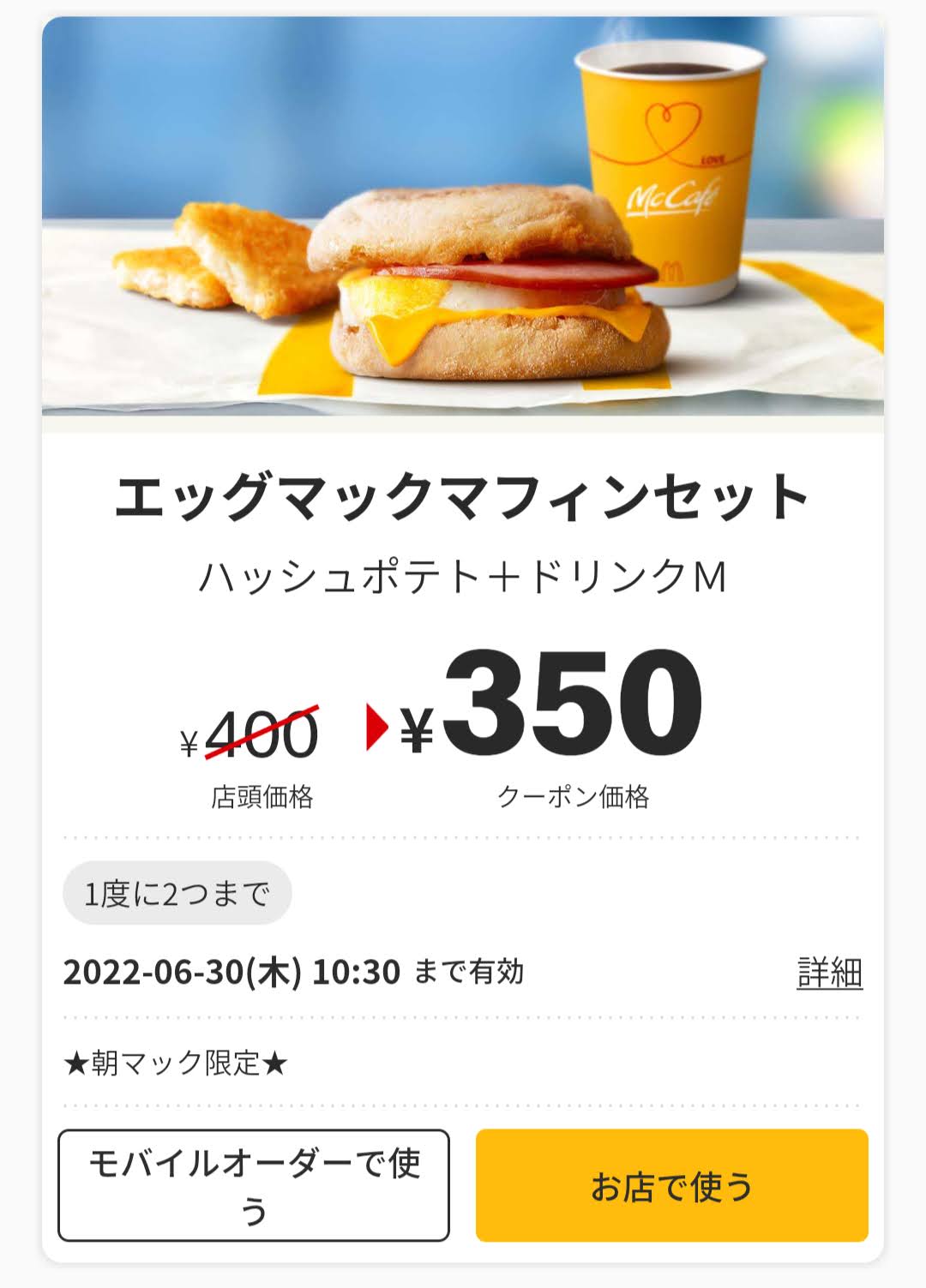Tap the yellow お店で使う button
The image size is (926, 1288).
click(x=671, y=1185)
